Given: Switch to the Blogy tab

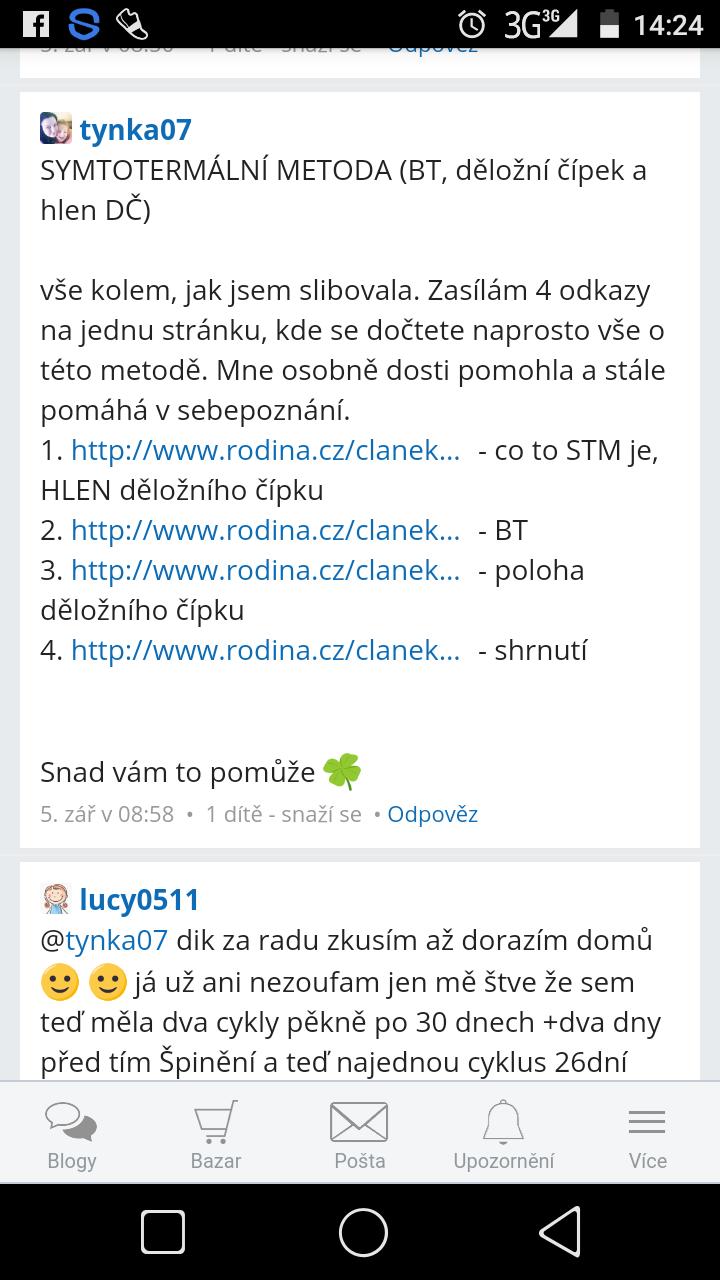Looking at the screenshot, I should (72, 1135).
